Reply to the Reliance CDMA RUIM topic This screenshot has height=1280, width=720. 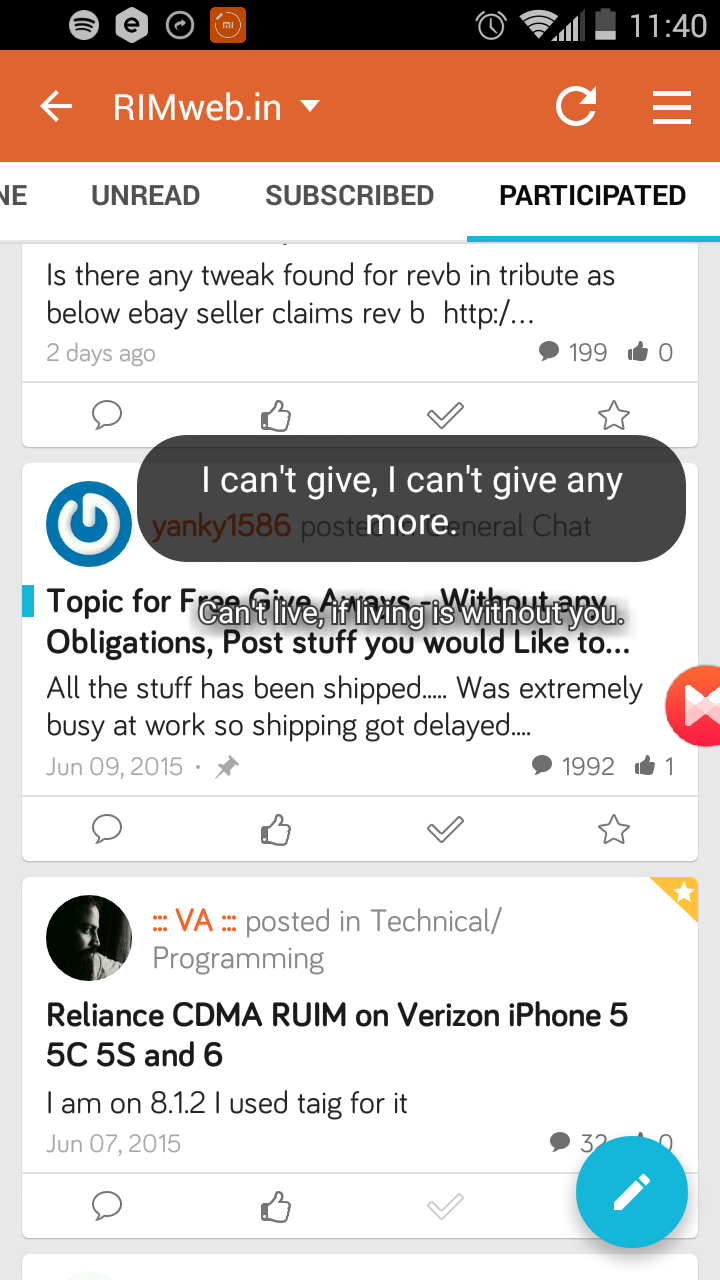(107, 1206)
